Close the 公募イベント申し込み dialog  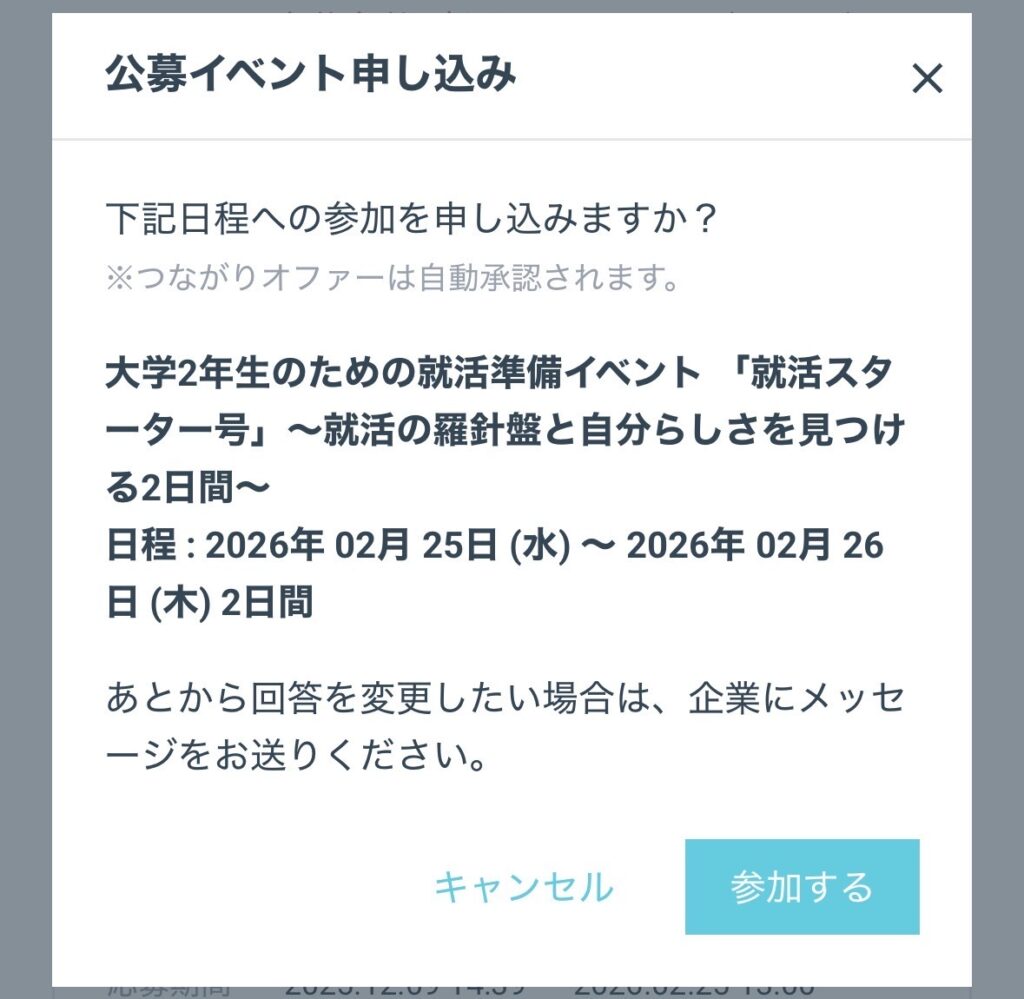point(927,79)
